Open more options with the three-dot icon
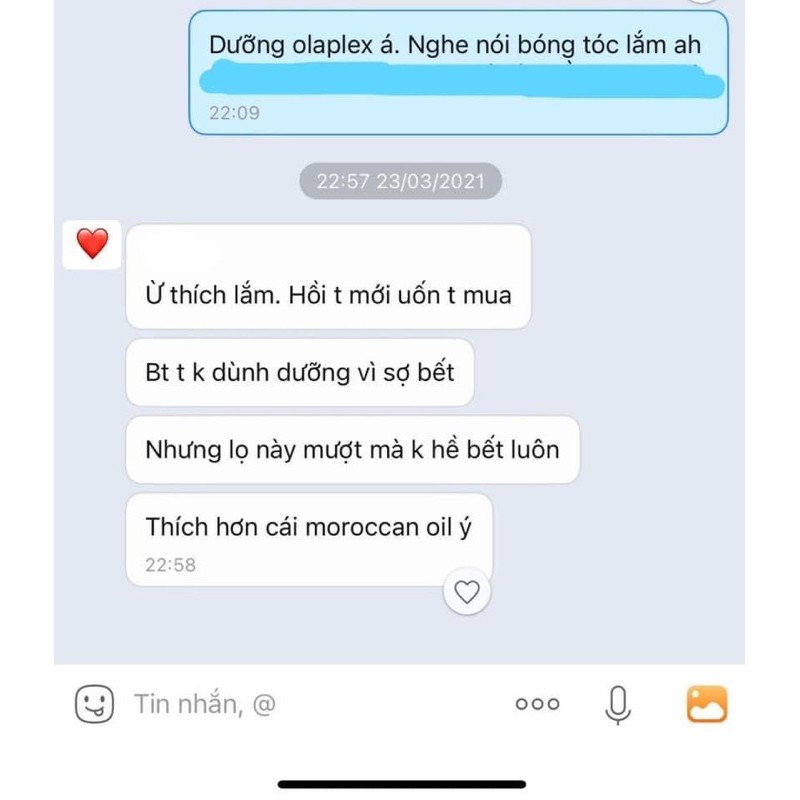This screenshot has width=800, height=800. click(x=537, y=704)
